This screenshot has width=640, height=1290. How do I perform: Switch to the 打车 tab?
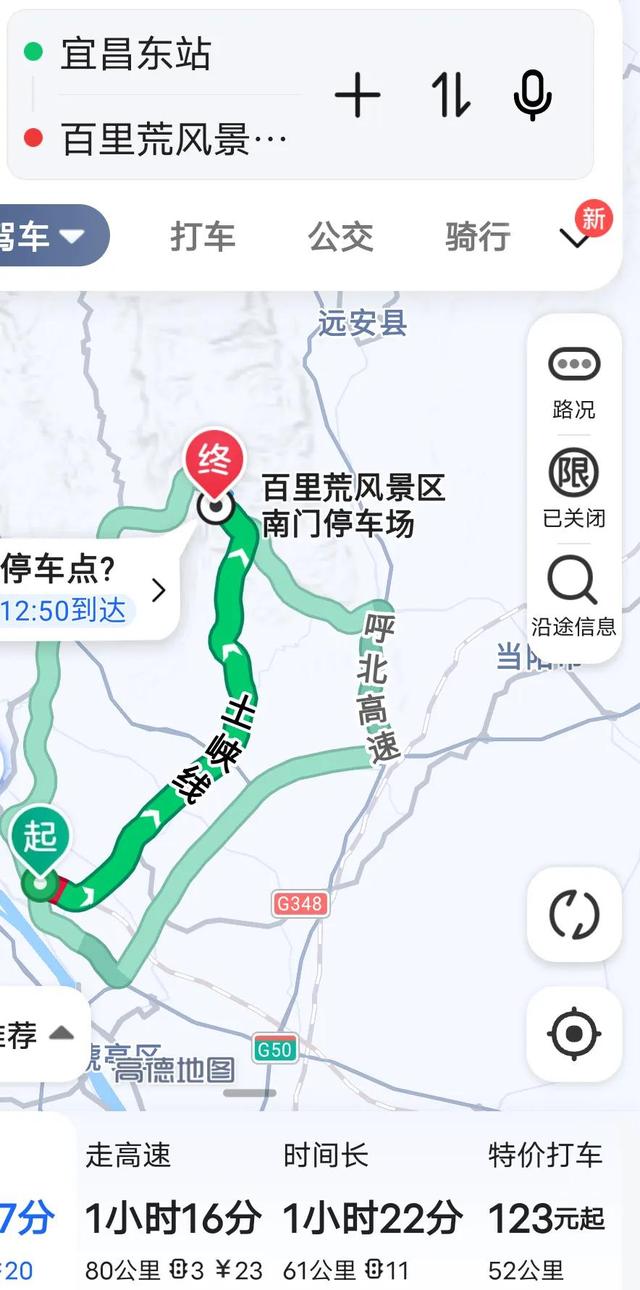click(203, 237)
